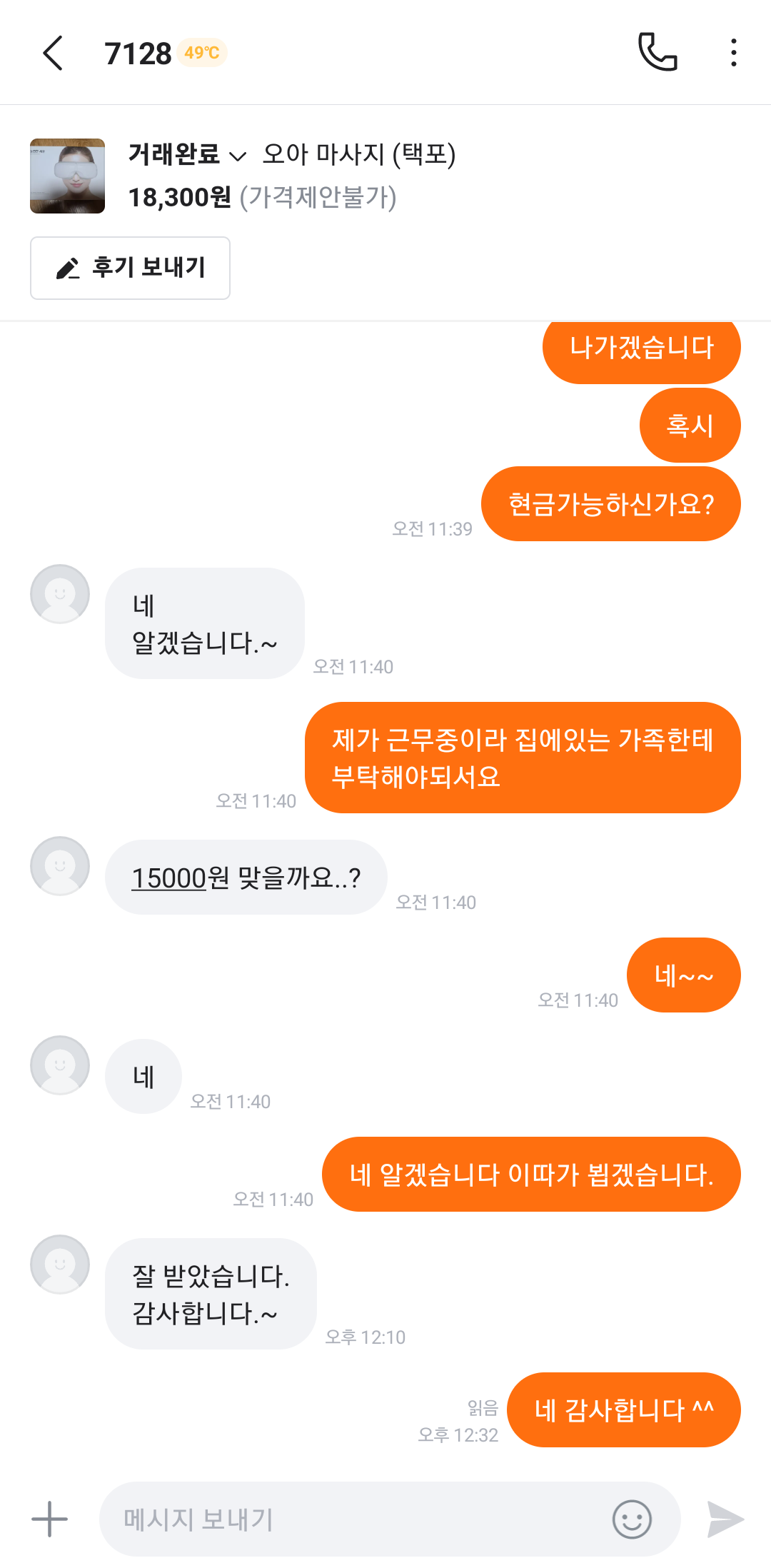Open the plus attachment menu
Viewport: 771px width, 1568px height.
click(x=49, y=1519)
